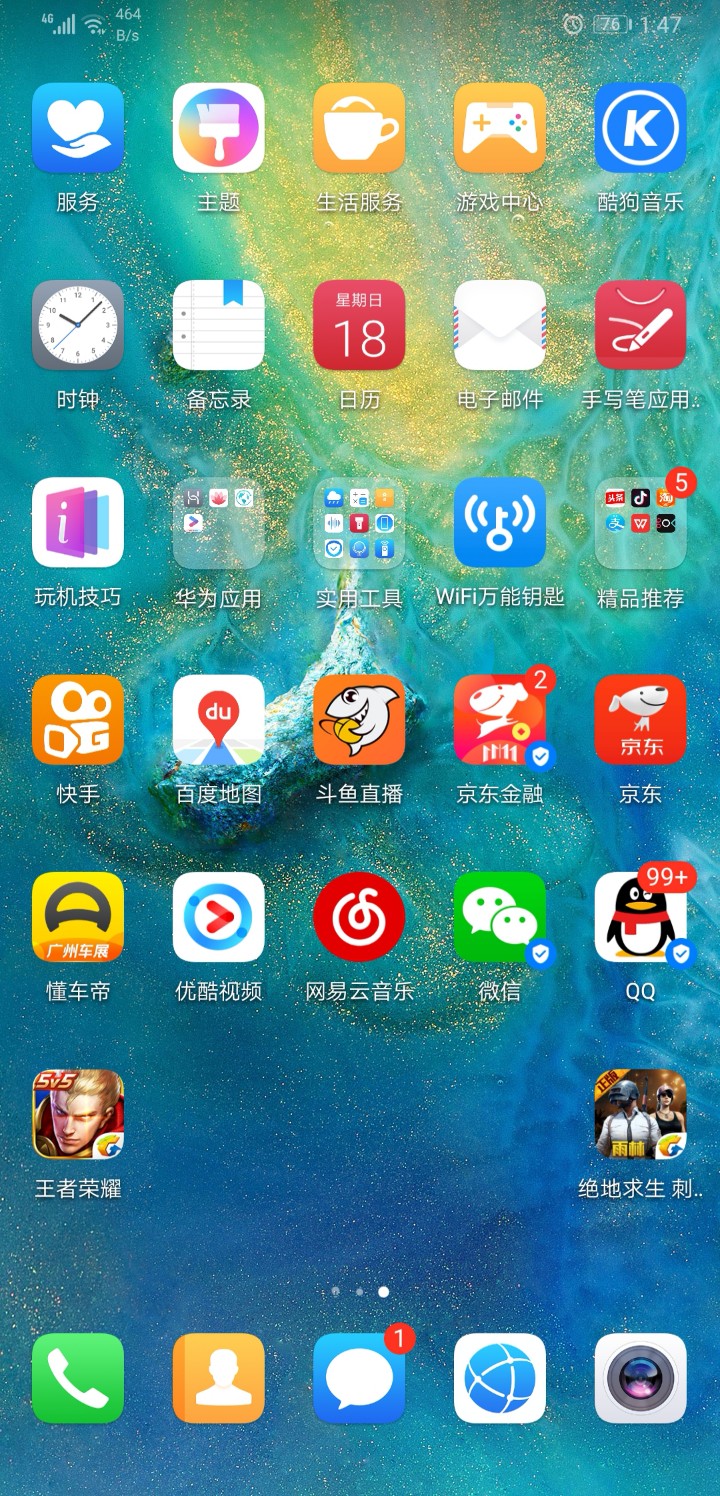Screen dimensions: 720x1496
Task: Open 百度地图 maps
Action: (218, 720)
